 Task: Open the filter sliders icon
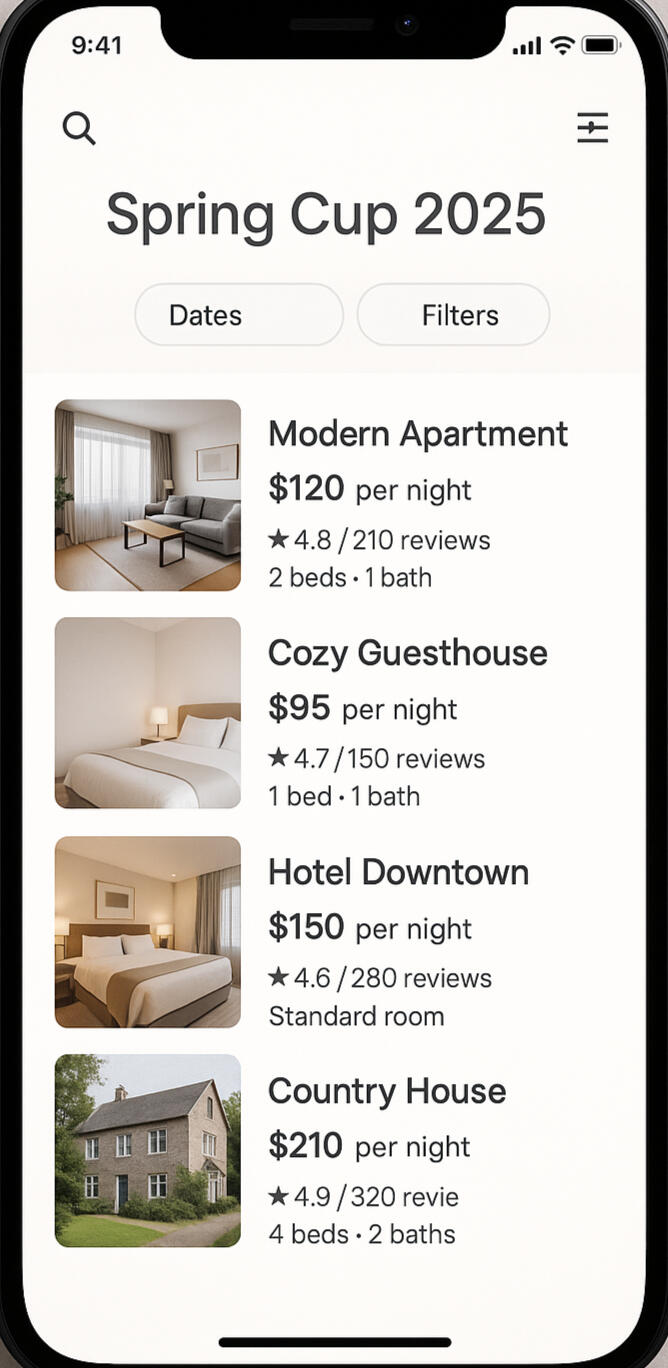coord(592,128)
